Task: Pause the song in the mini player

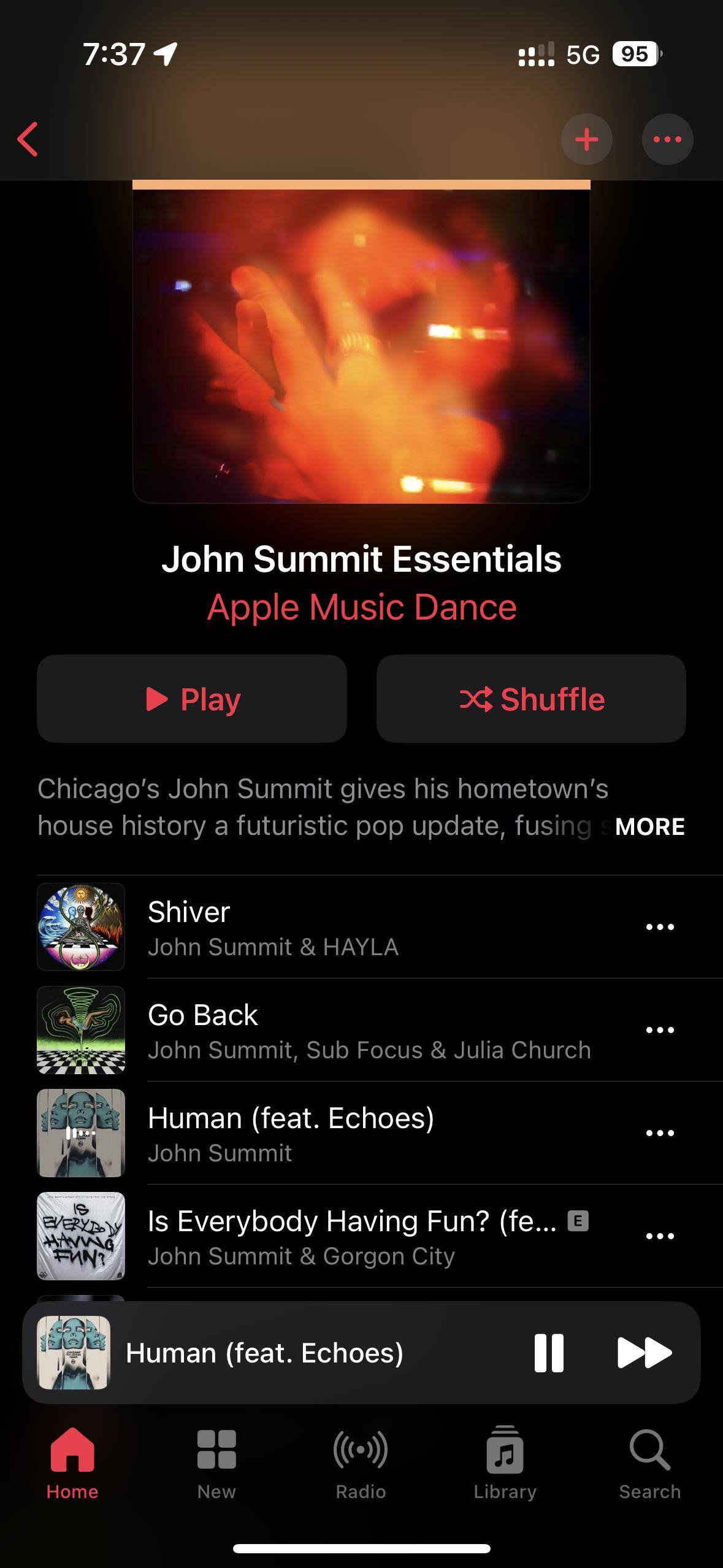Action: [x=549, y=1353]
